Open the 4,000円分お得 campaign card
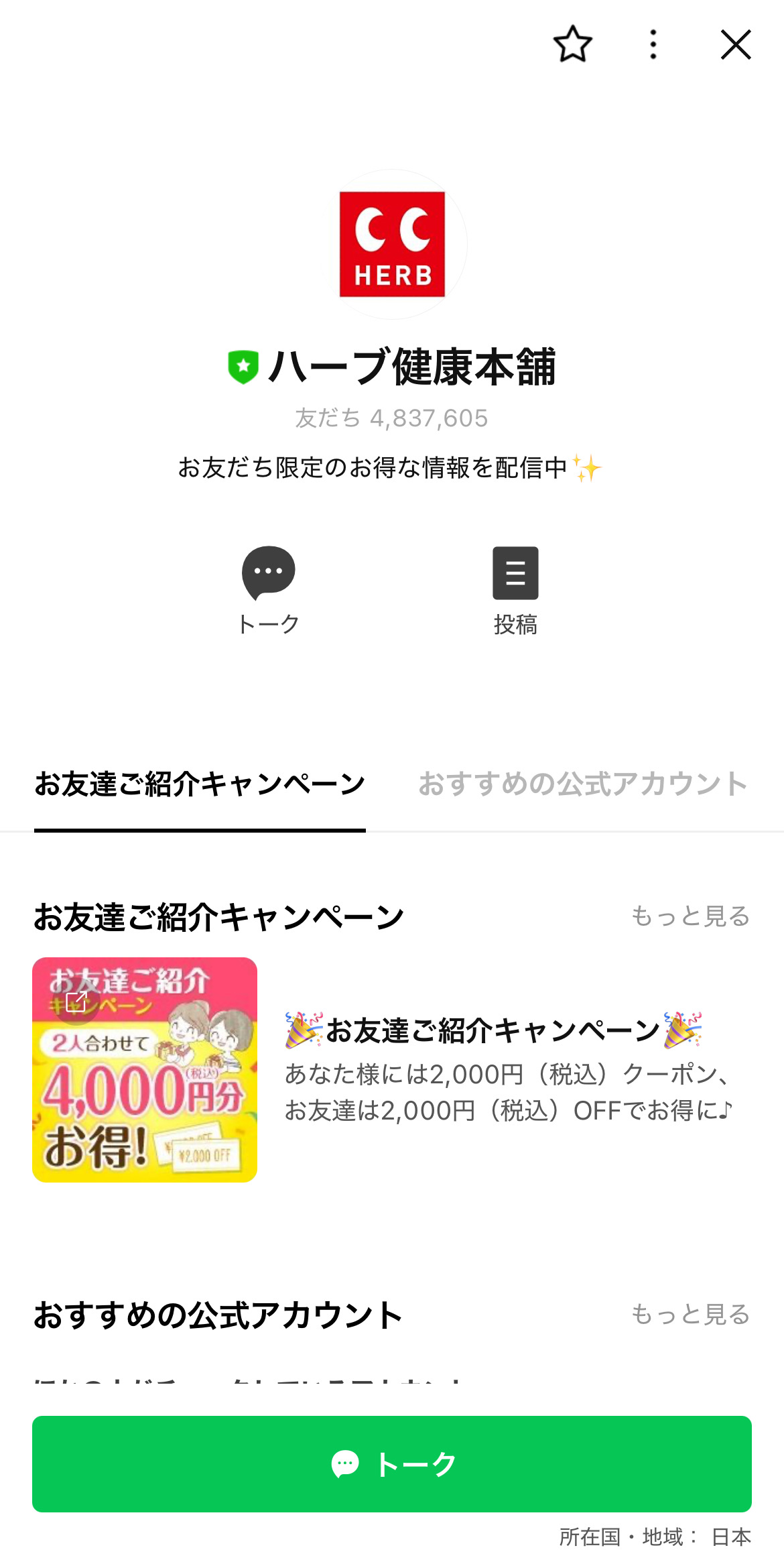Viewport: 784px width, 1562px height. click(x=145, y=1069)
